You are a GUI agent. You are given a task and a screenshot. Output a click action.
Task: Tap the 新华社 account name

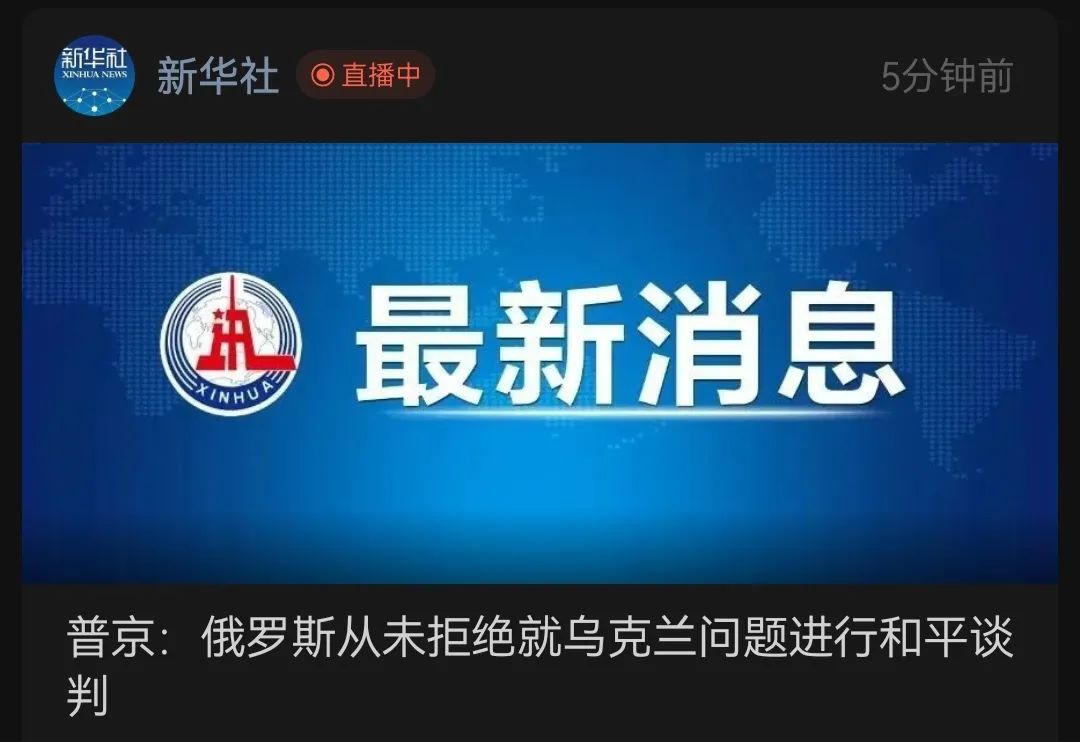(217, 77)
